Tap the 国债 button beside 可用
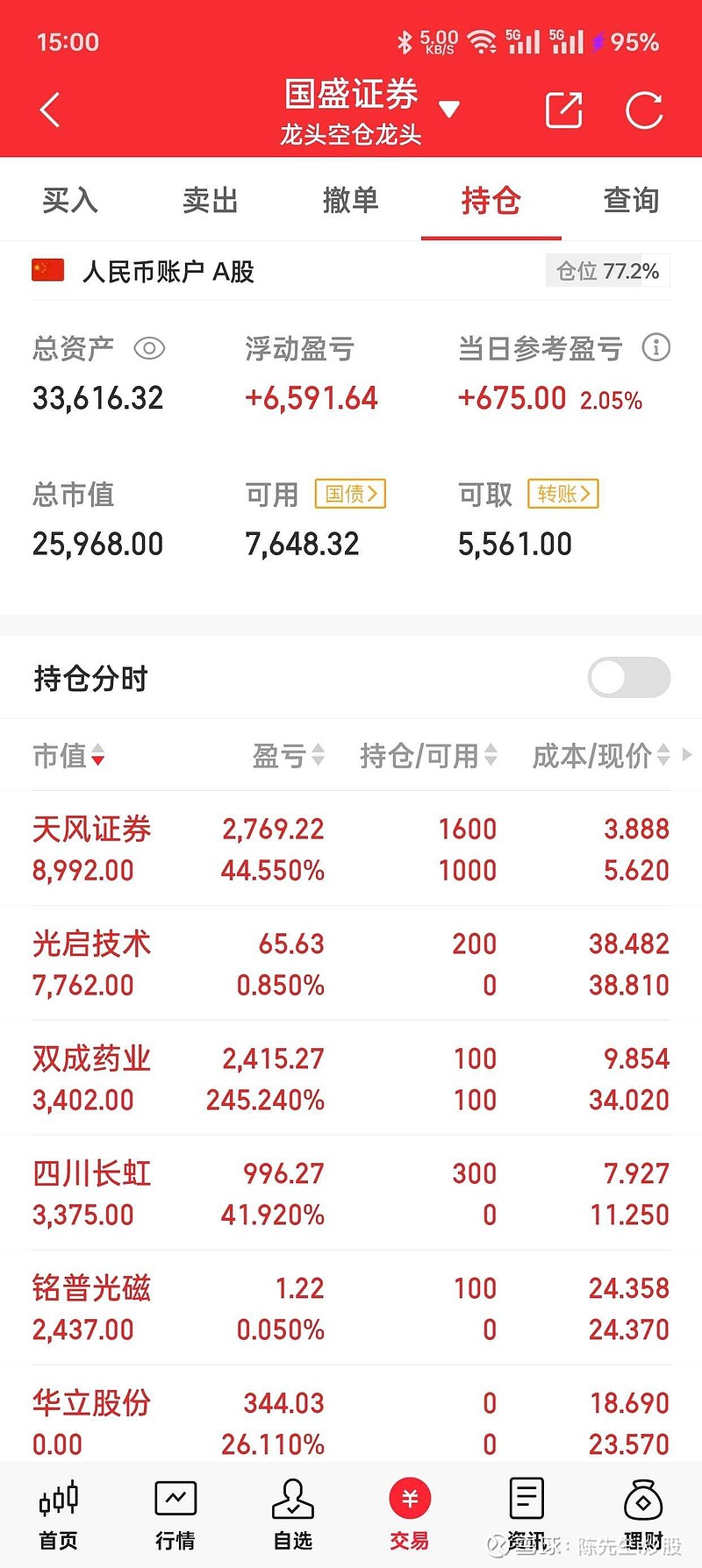The height and width of the screenshot is (1568, 702). pos(349,494)
